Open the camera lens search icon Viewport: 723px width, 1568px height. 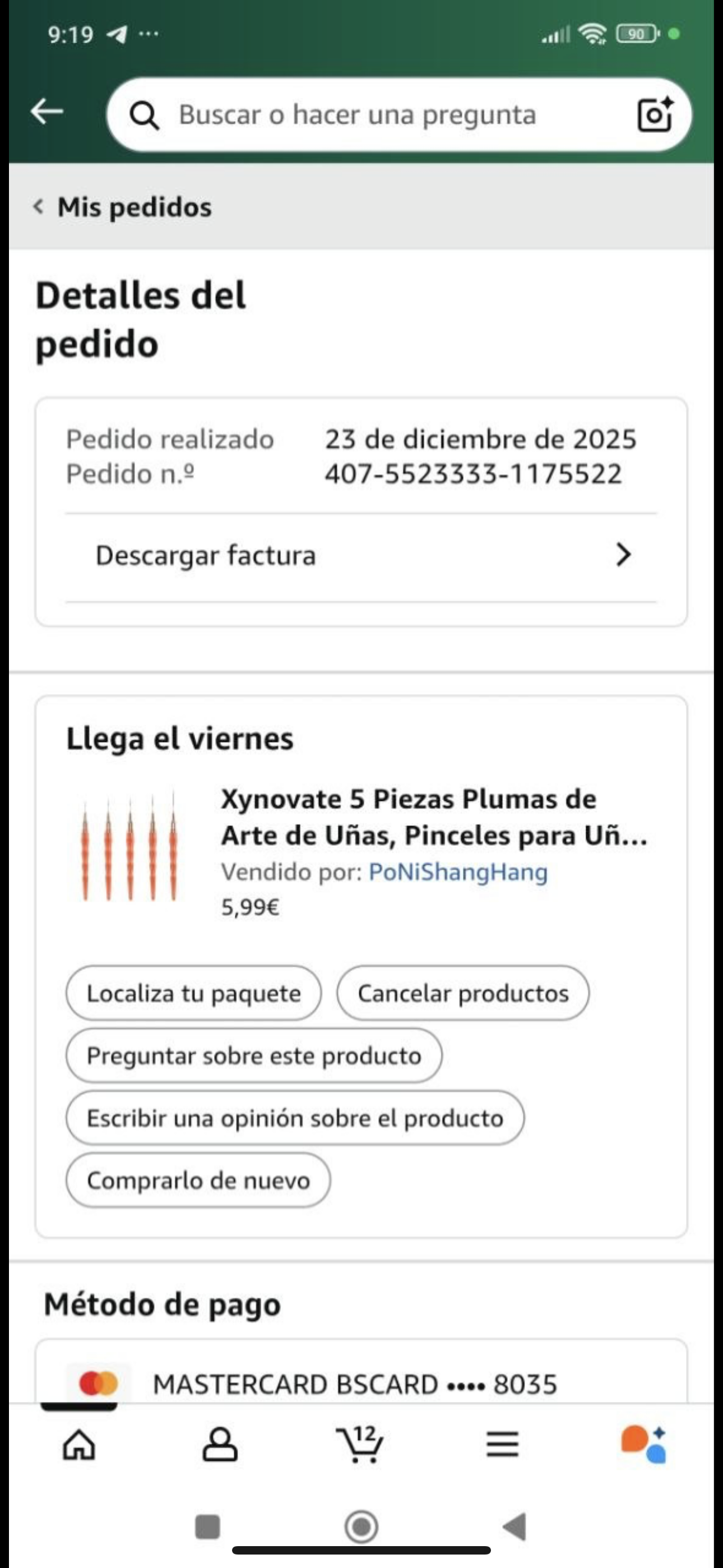point(654,114)
